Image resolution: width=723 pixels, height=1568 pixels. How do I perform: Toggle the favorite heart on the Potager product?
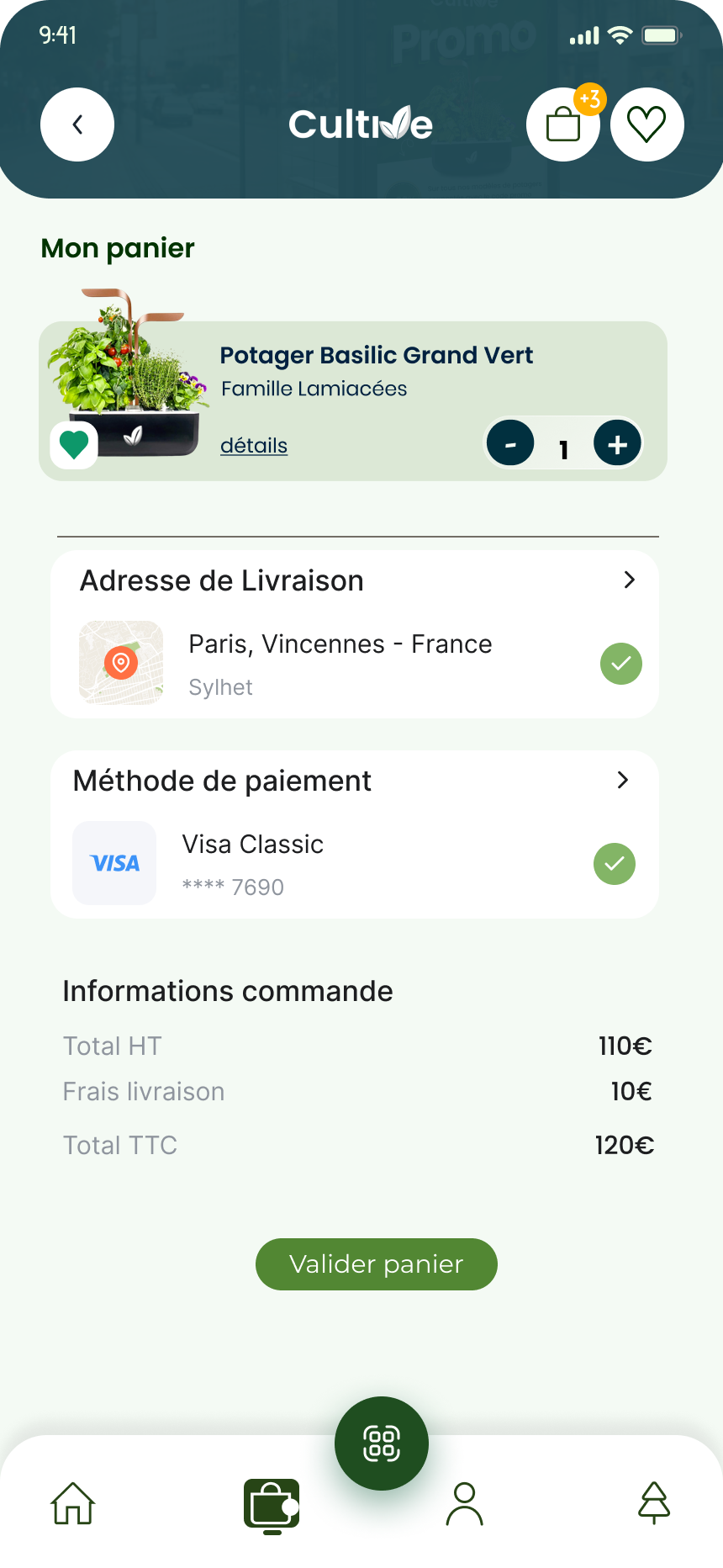pyautogui.click(x=74, y=443)
